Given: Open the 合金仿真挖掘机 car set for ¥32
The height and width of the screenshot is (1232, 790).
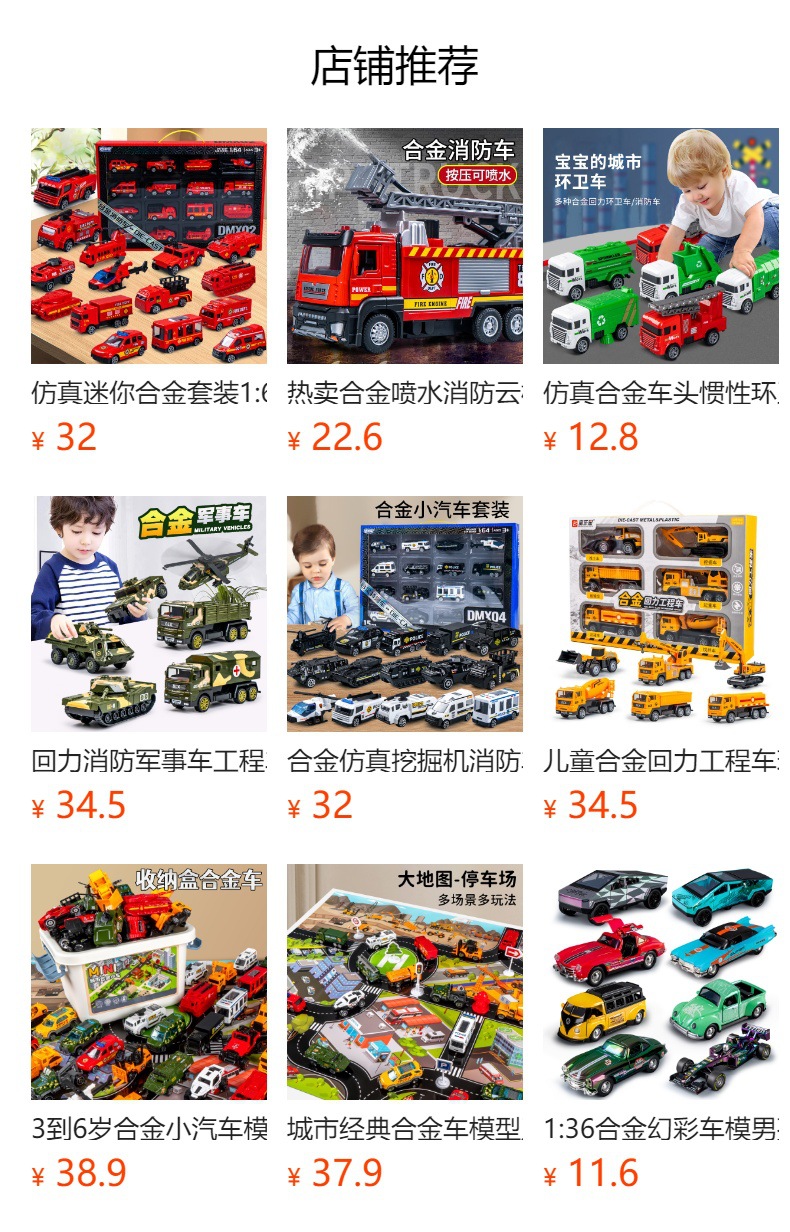Looking at the screenshot, I should point(404,614).
